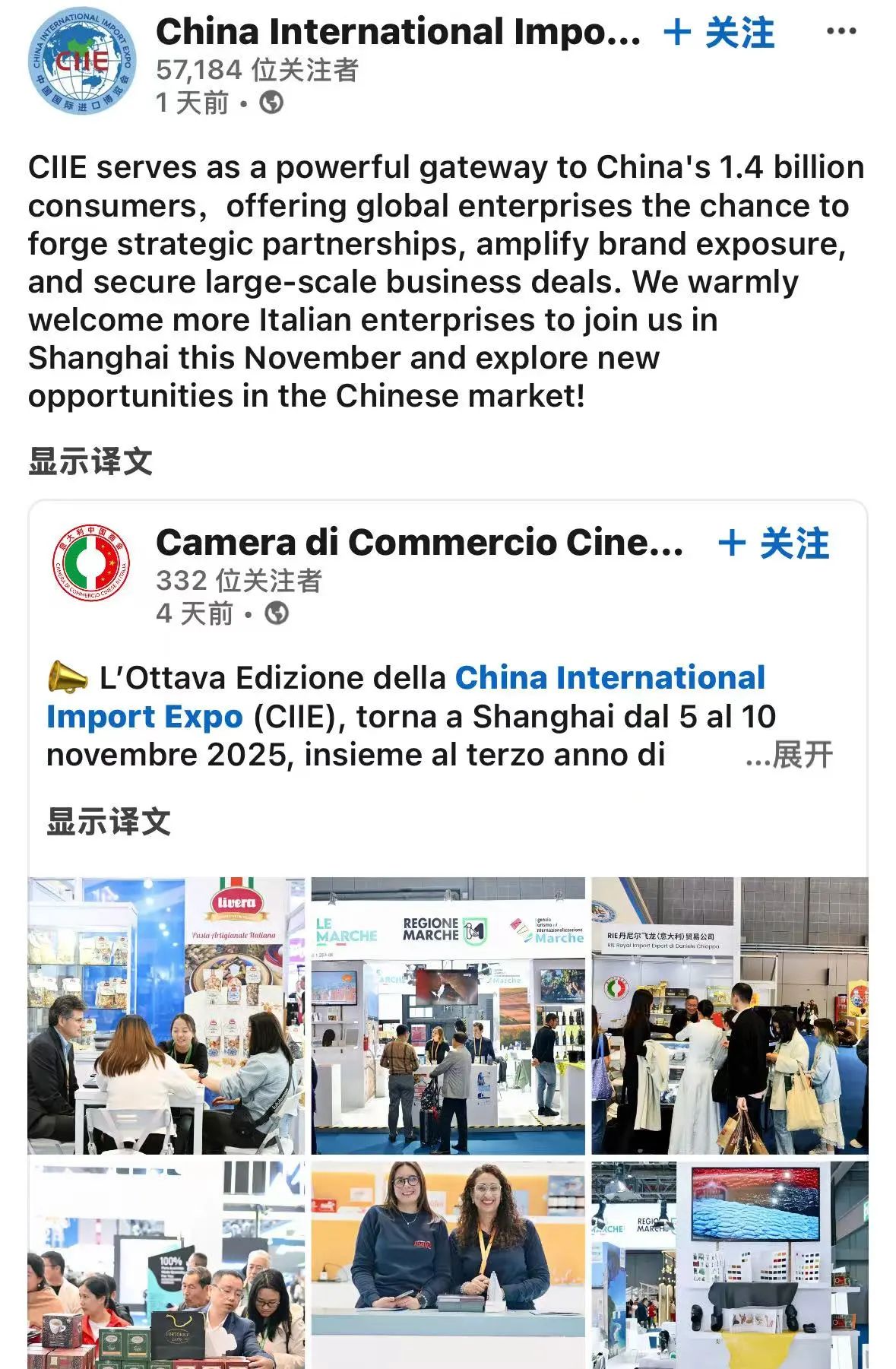The width and height of the screenshot is (896, 1369).
Task: Open the RIE Royal Import Export photo
Action: [x=730, y=1016]
